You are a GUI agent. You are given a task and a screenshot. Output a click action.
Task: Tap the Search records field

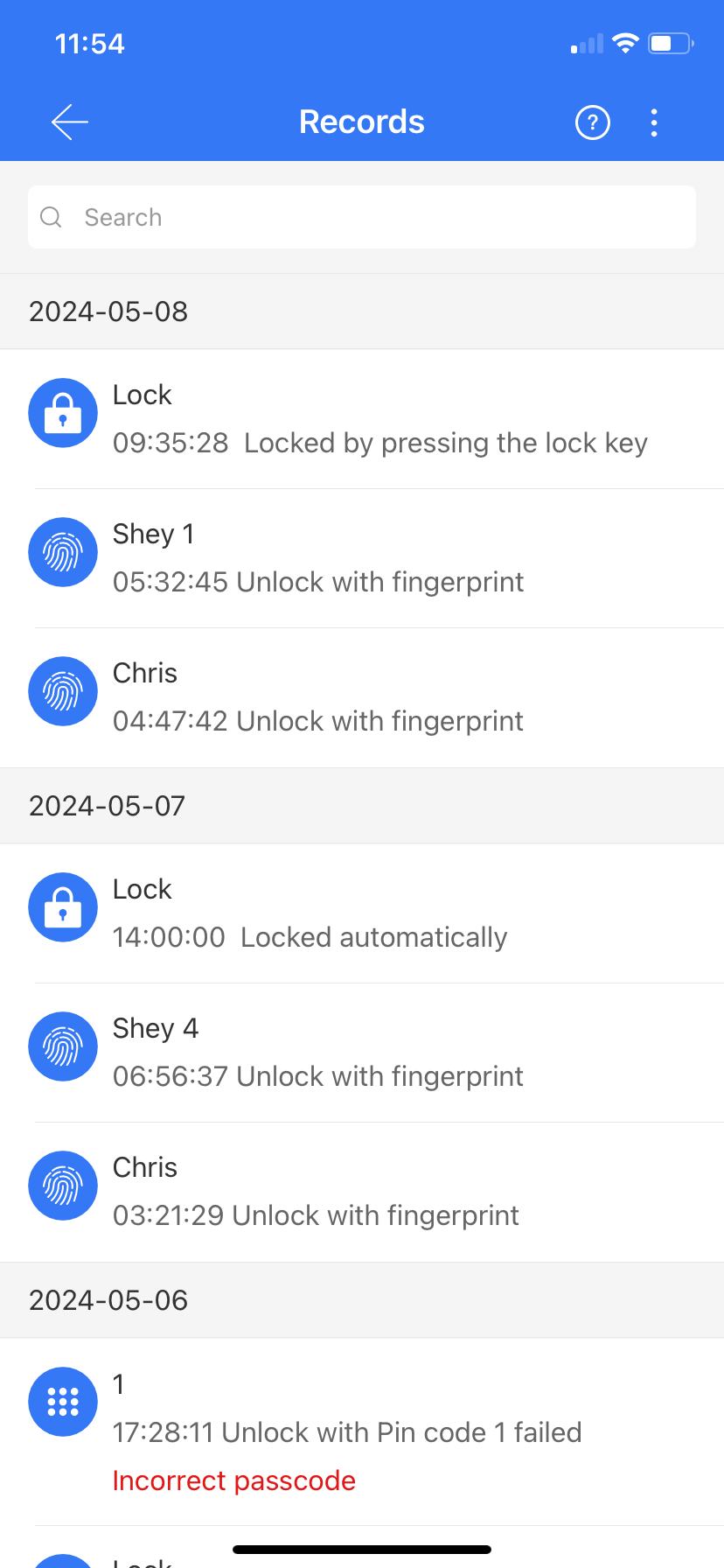[362, 217]
